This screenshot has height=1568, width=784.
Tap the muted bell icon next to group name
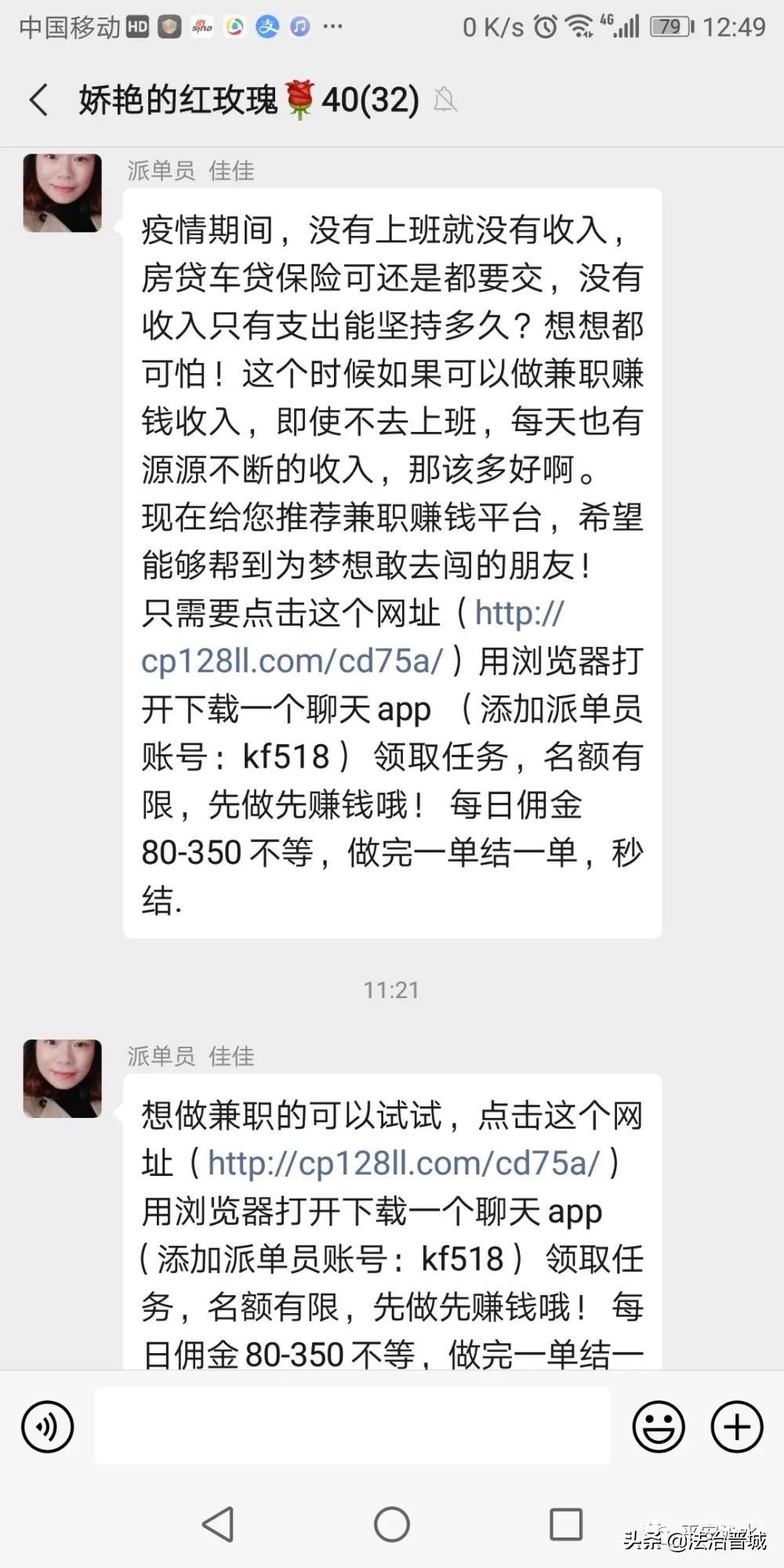pos(445,100)
